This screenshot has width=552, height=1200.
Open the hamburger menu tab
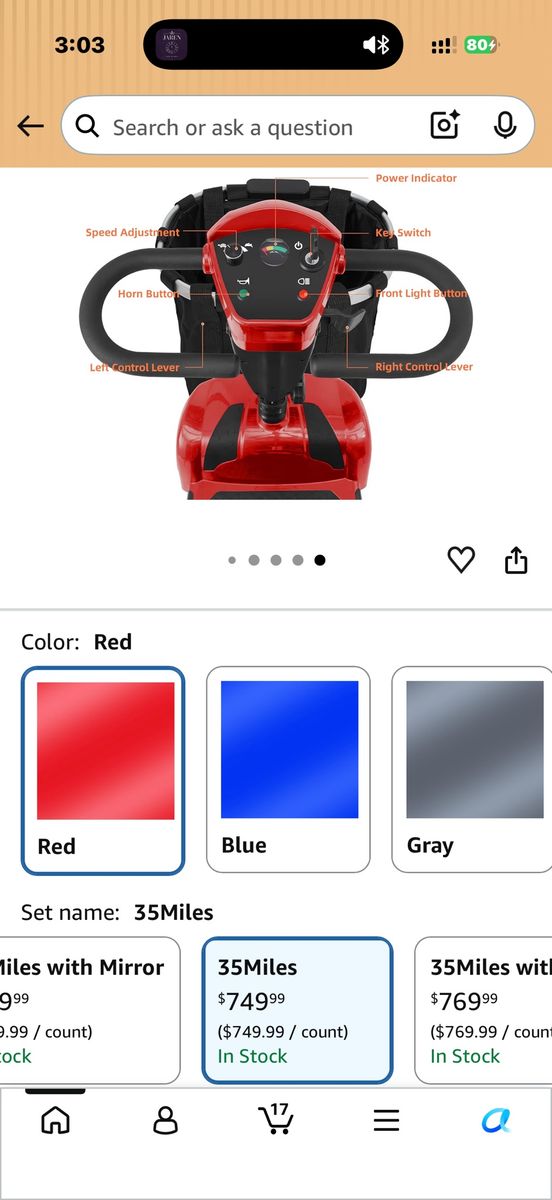387,1120
